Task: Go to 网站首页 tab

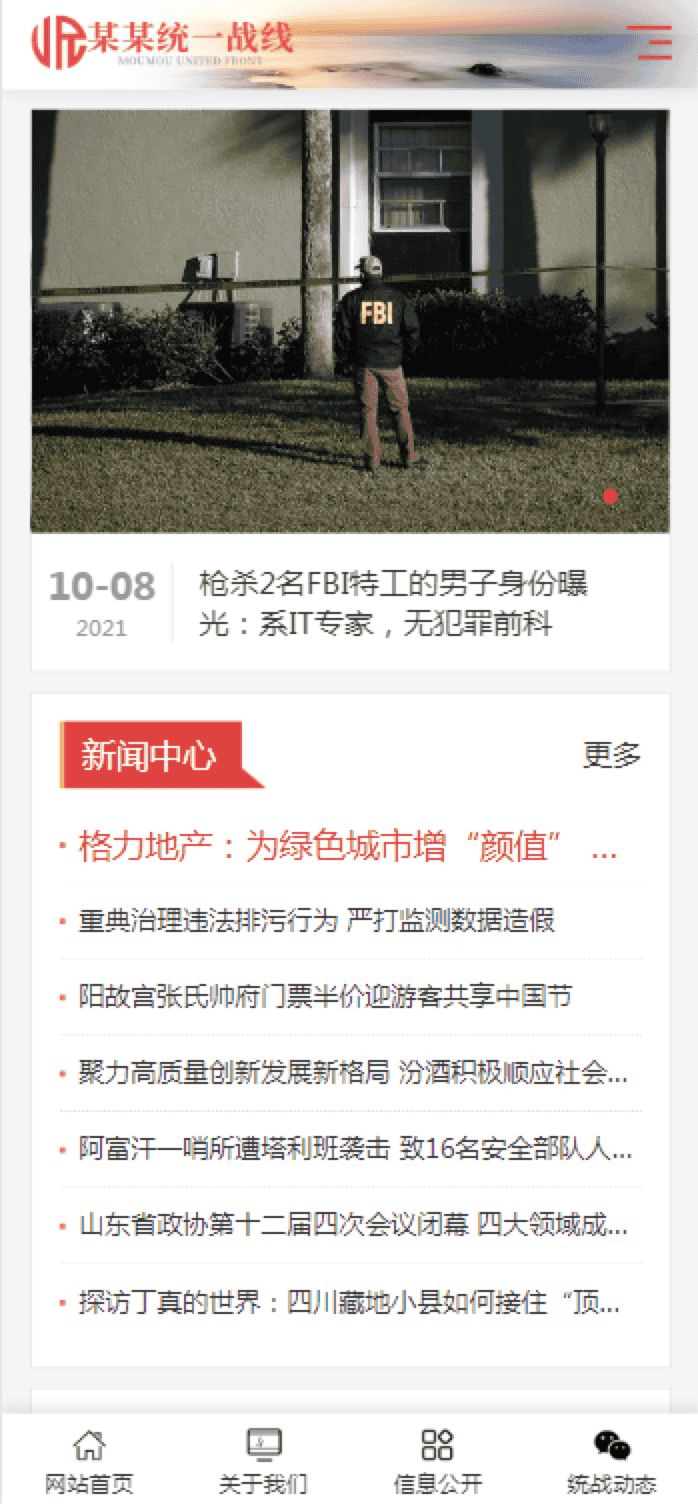Action: click(89, 1461)
